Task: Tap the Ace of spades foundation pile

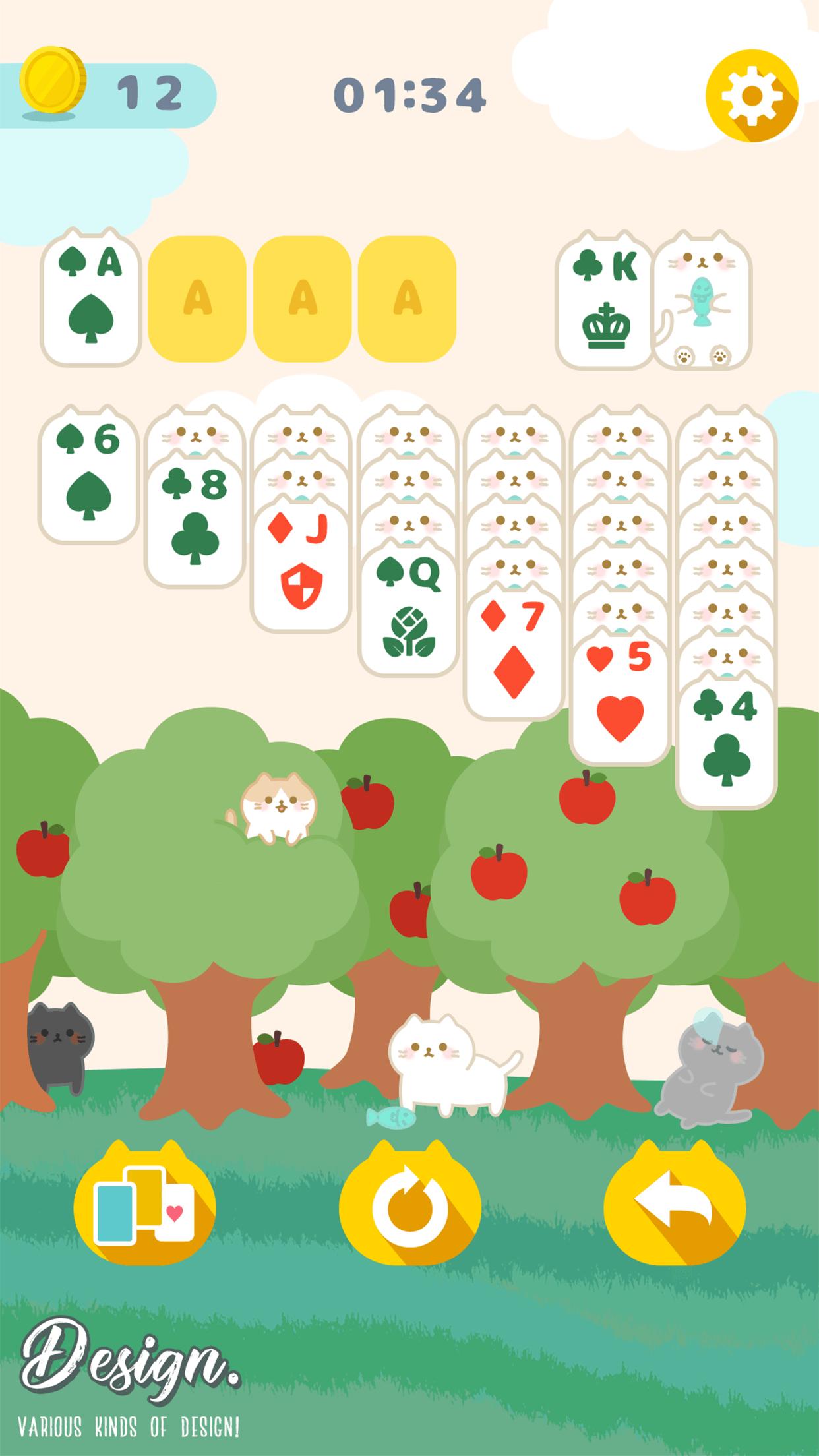Action: [x=90, y=300]
